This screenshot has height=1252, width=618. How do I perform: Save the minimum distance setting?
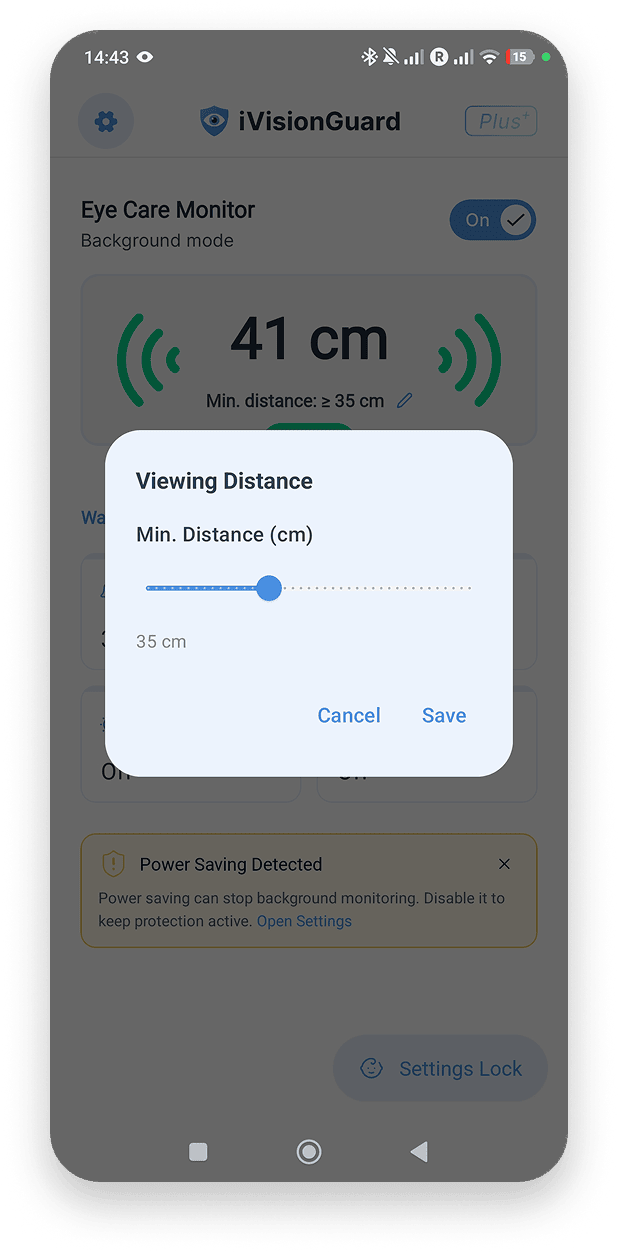click(x=444, y=715)
